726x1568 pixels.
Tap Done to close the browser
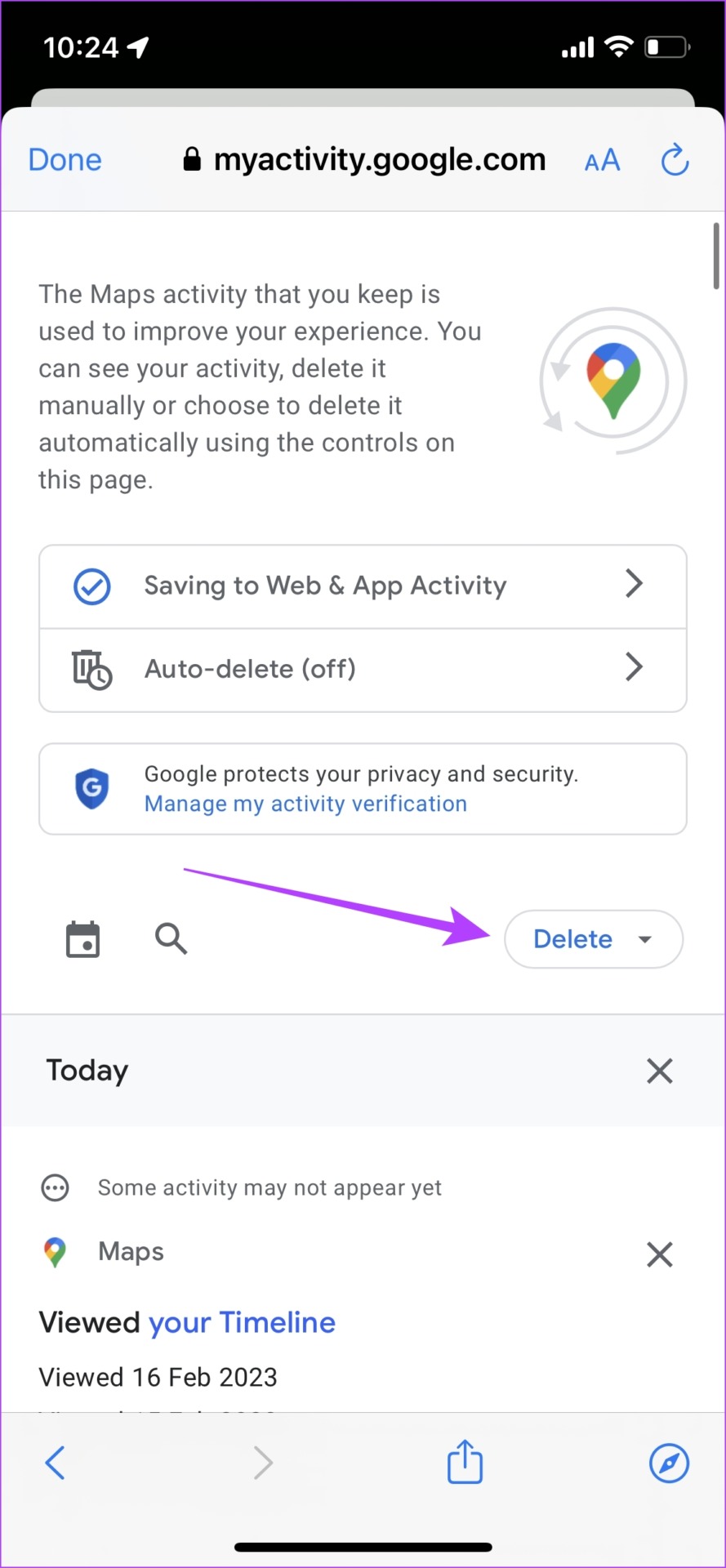point(65,160)
